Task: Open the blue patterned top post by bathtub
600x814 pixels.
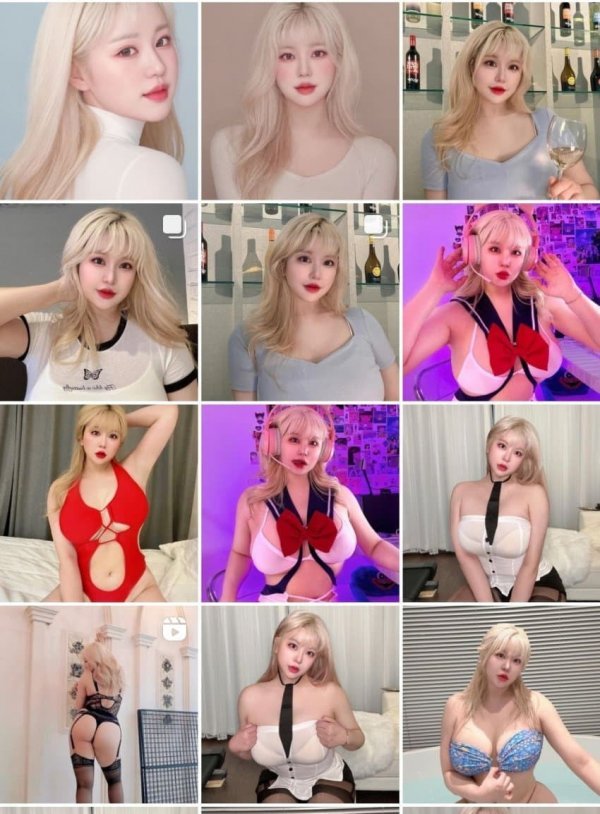Action: point(501,705)
